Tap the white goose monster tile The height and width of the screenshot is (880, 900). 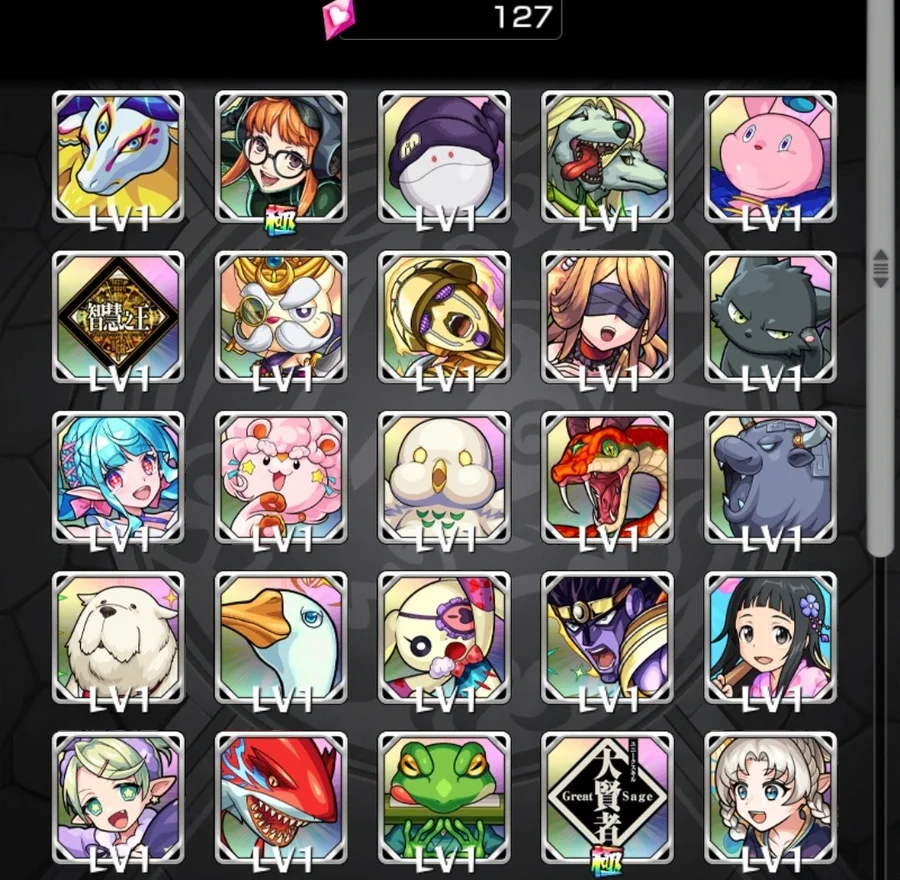[x=281, y=638]
